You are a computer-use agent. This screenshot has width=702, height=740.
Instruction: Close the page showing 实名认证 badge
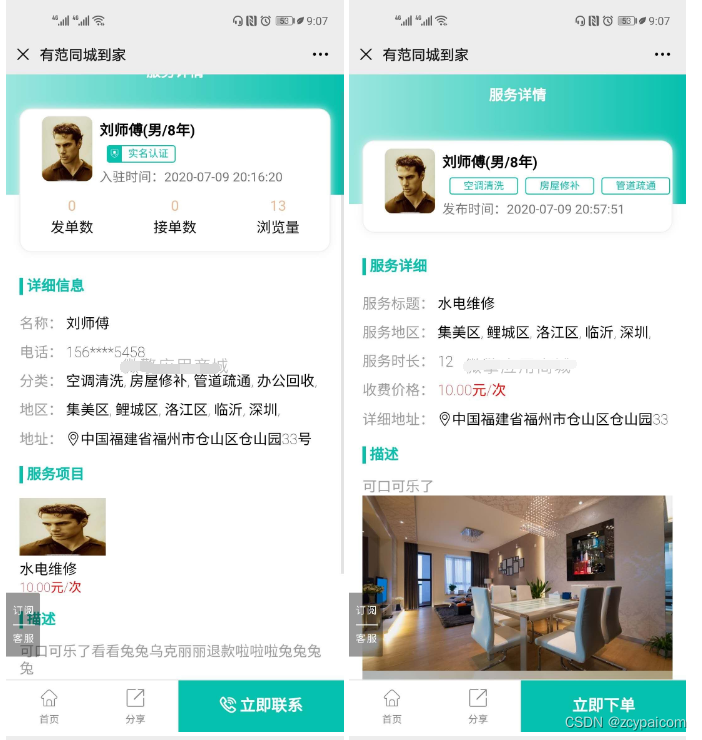(x=23, y=54)
